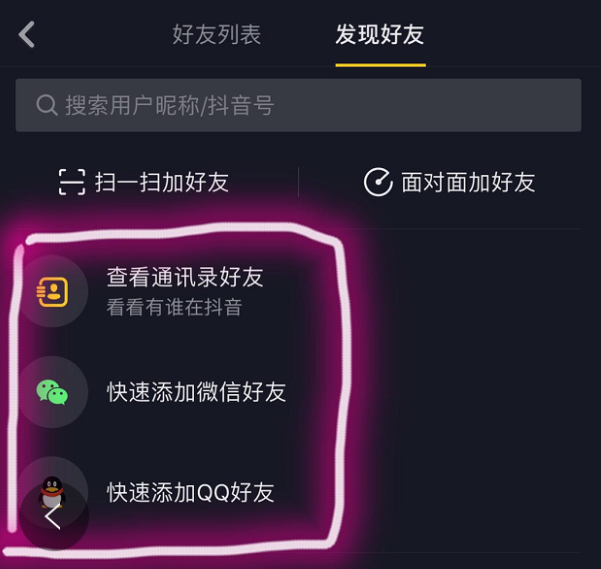601x569 pixels.
Task: Switch to the 好友列表 tab
Action: click(x=216, y=35)
